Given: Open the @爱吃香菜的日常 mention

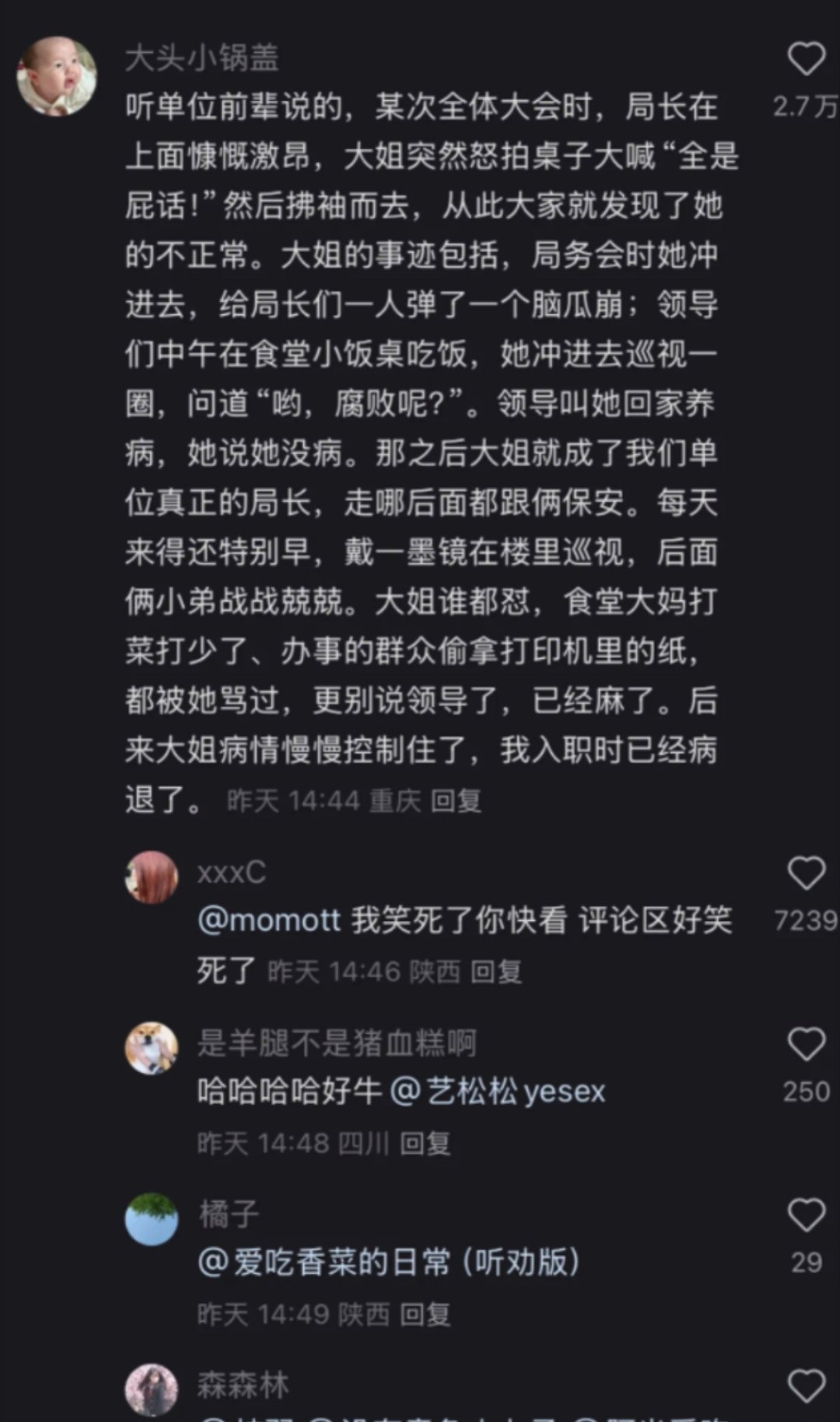Looking at the screenshot, I should (389, 1262).
